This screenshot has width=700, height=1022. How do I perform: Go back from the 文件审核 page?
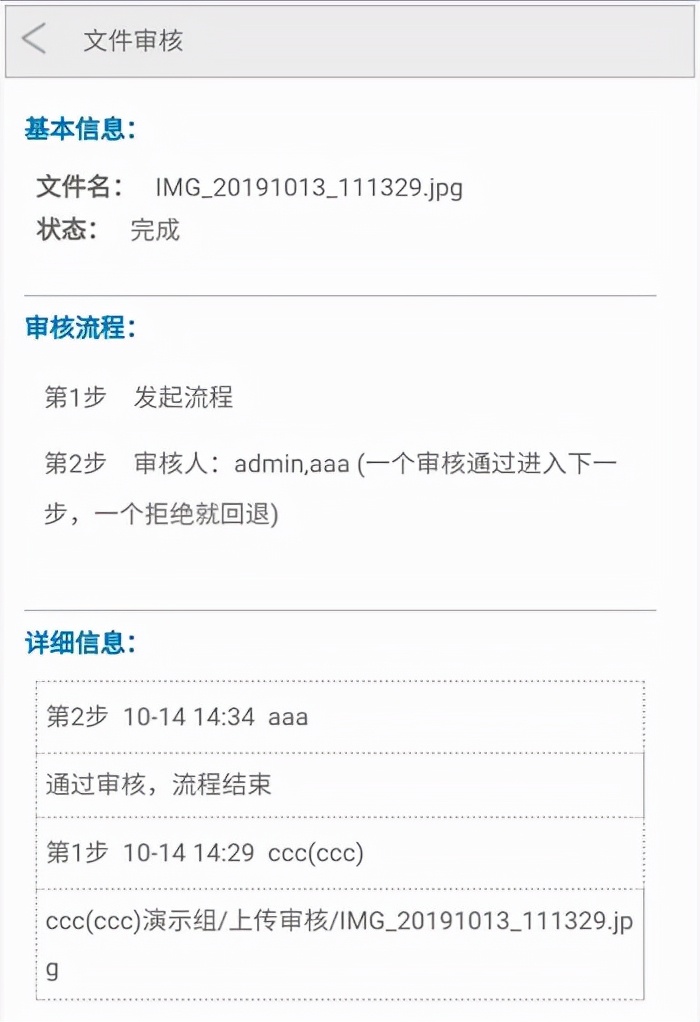coord(35,40)
